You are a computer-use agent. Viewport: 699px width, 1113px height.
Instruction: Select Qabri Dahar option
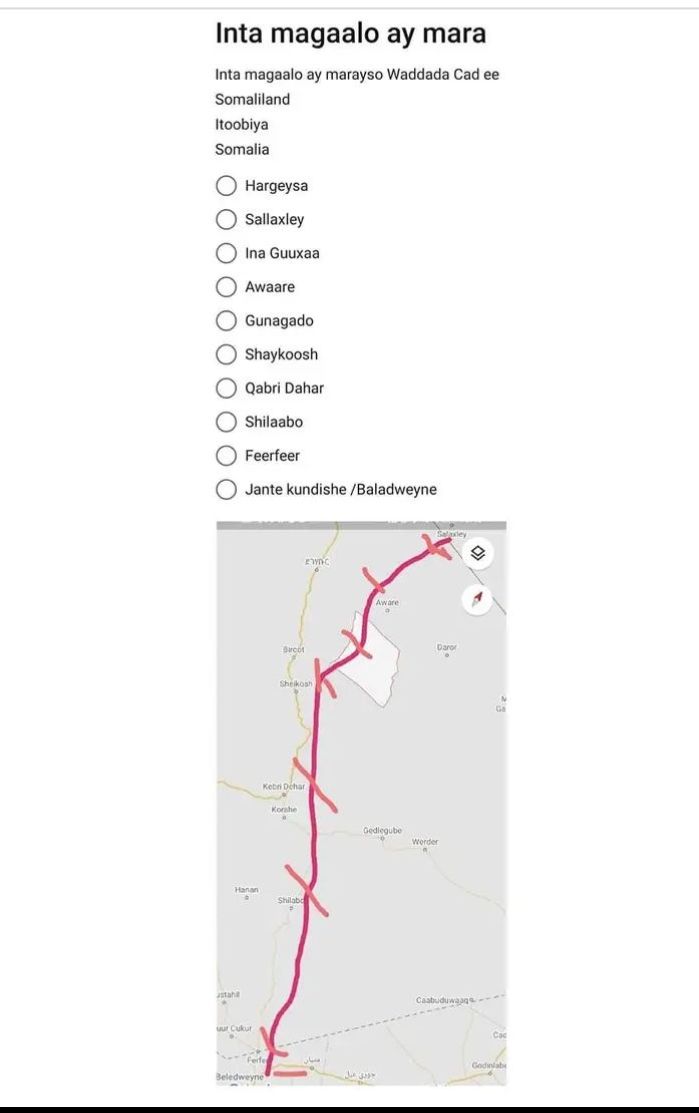pyautogui.click(x=226, y=388)
